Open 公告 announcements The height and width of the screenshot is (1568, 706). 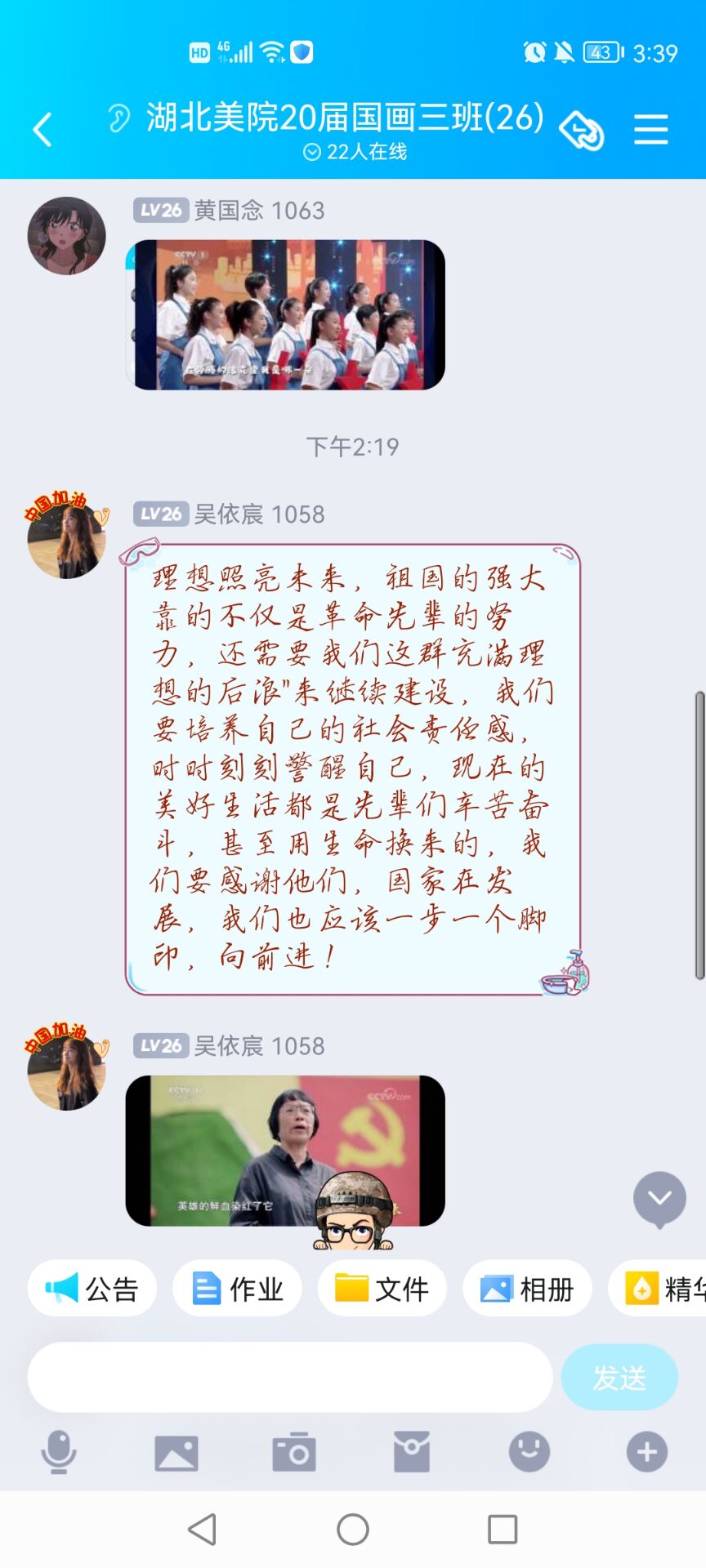[x=92, y=1289]
